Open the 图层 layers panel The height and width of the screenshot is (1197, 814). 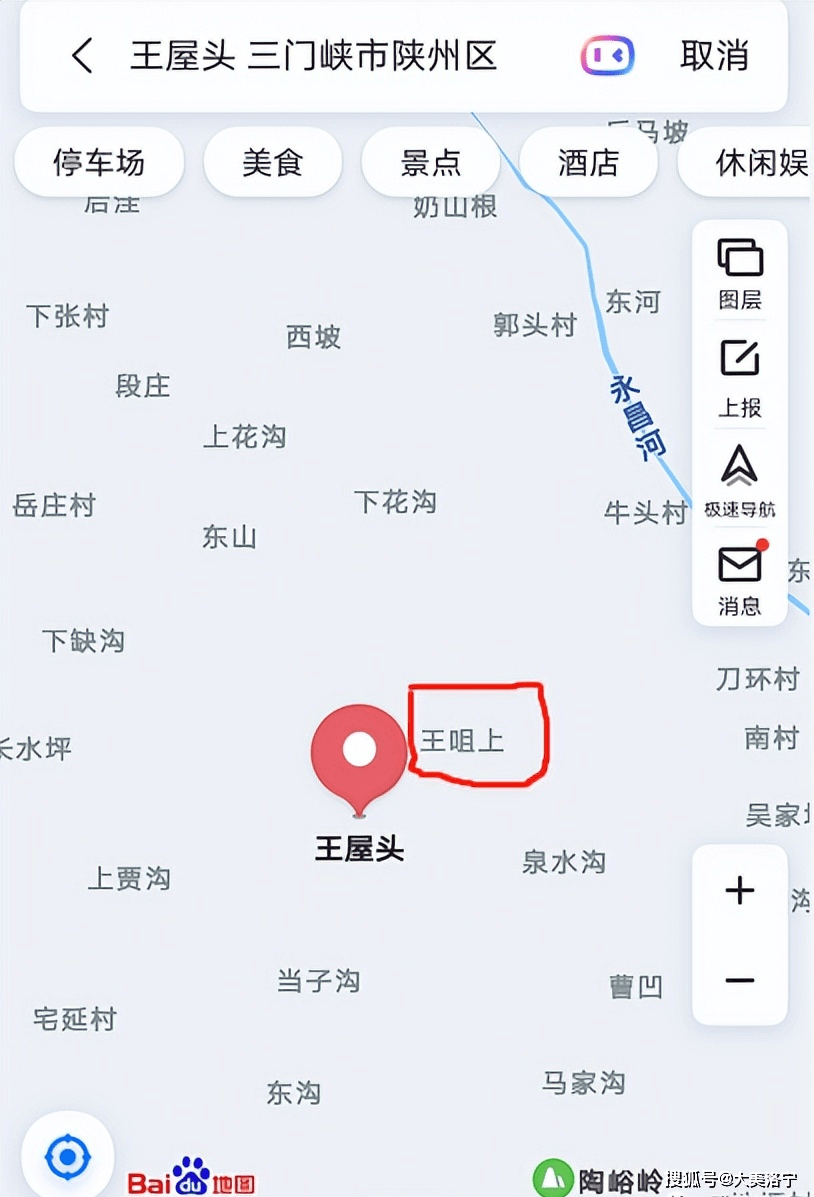(x=740, y=273)
